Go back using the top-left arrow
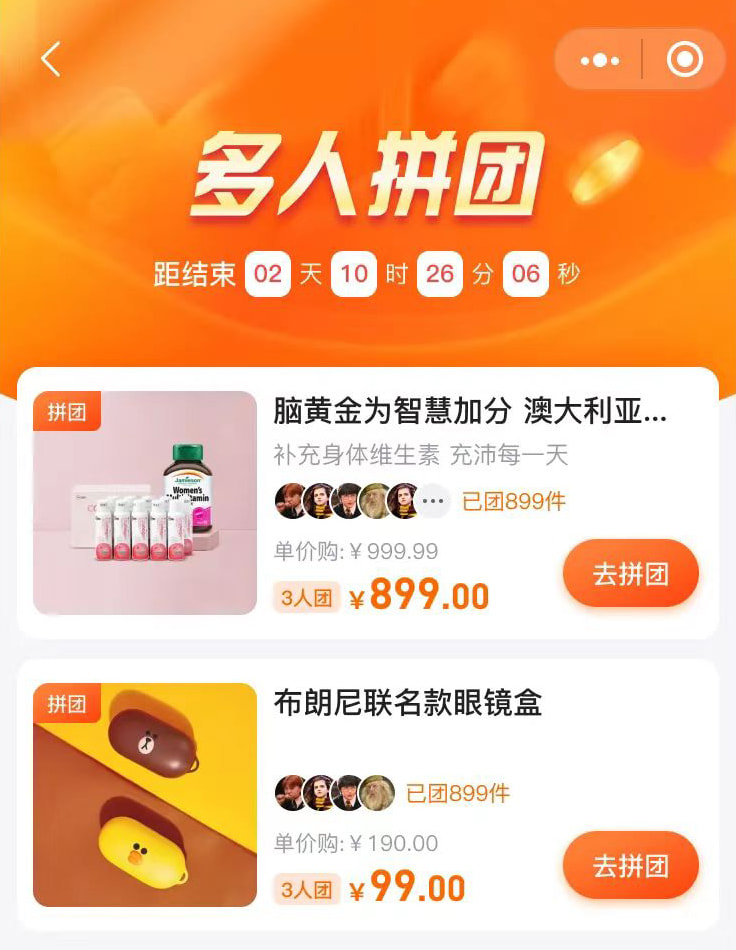The image size is (736, 950). click(51, 59)
